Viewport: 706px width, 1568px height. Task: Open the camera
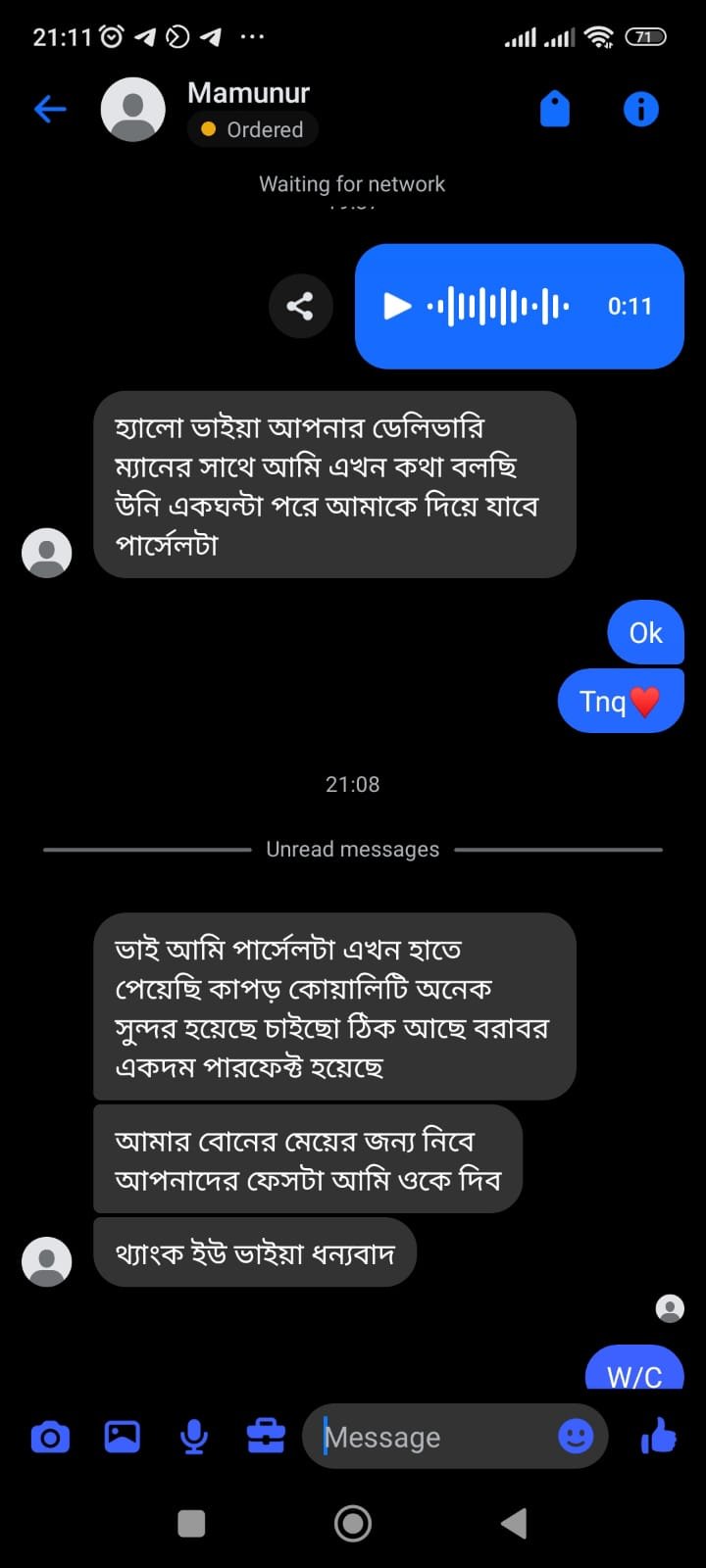click(50, 1438)
